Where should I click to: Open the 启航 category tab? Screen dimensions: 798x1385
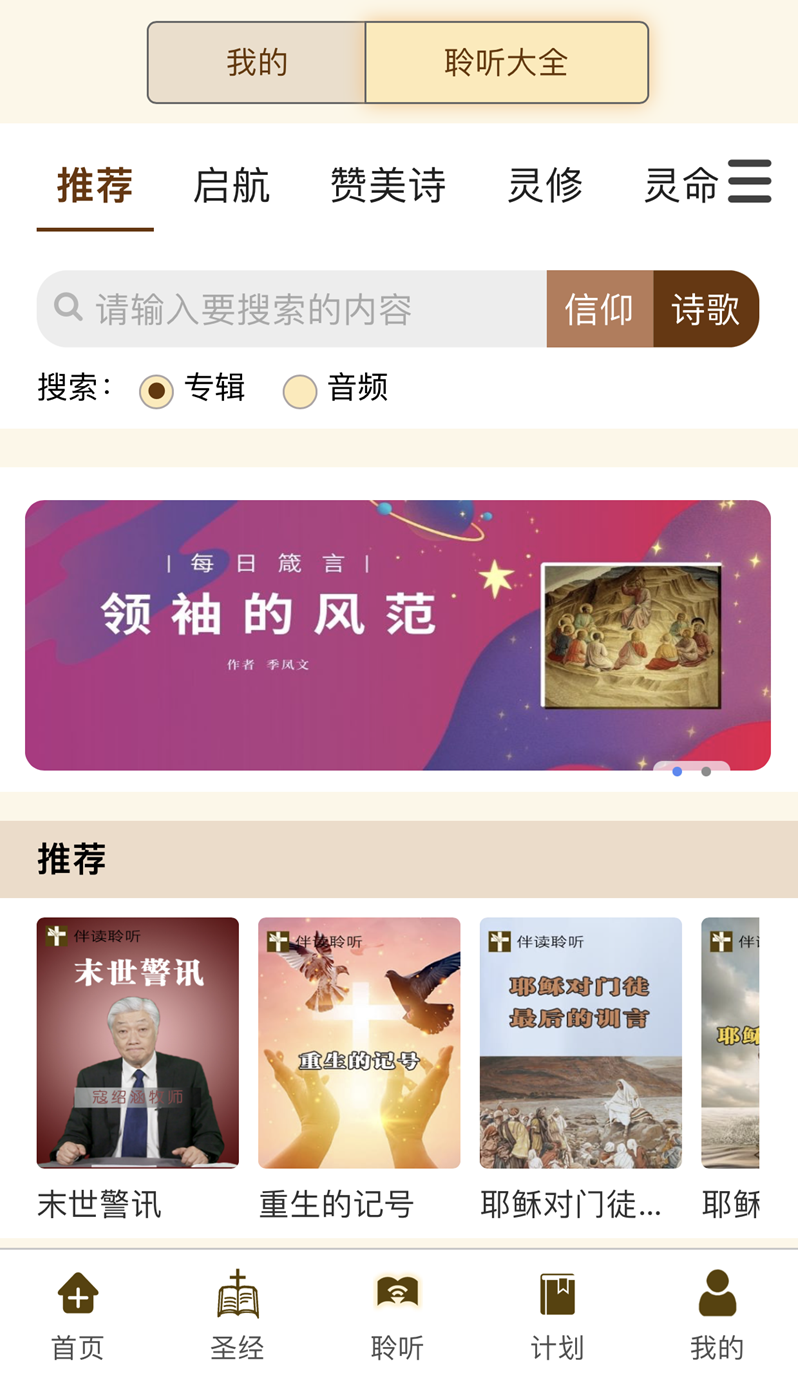pyautogui.click(x=231, y=186)
